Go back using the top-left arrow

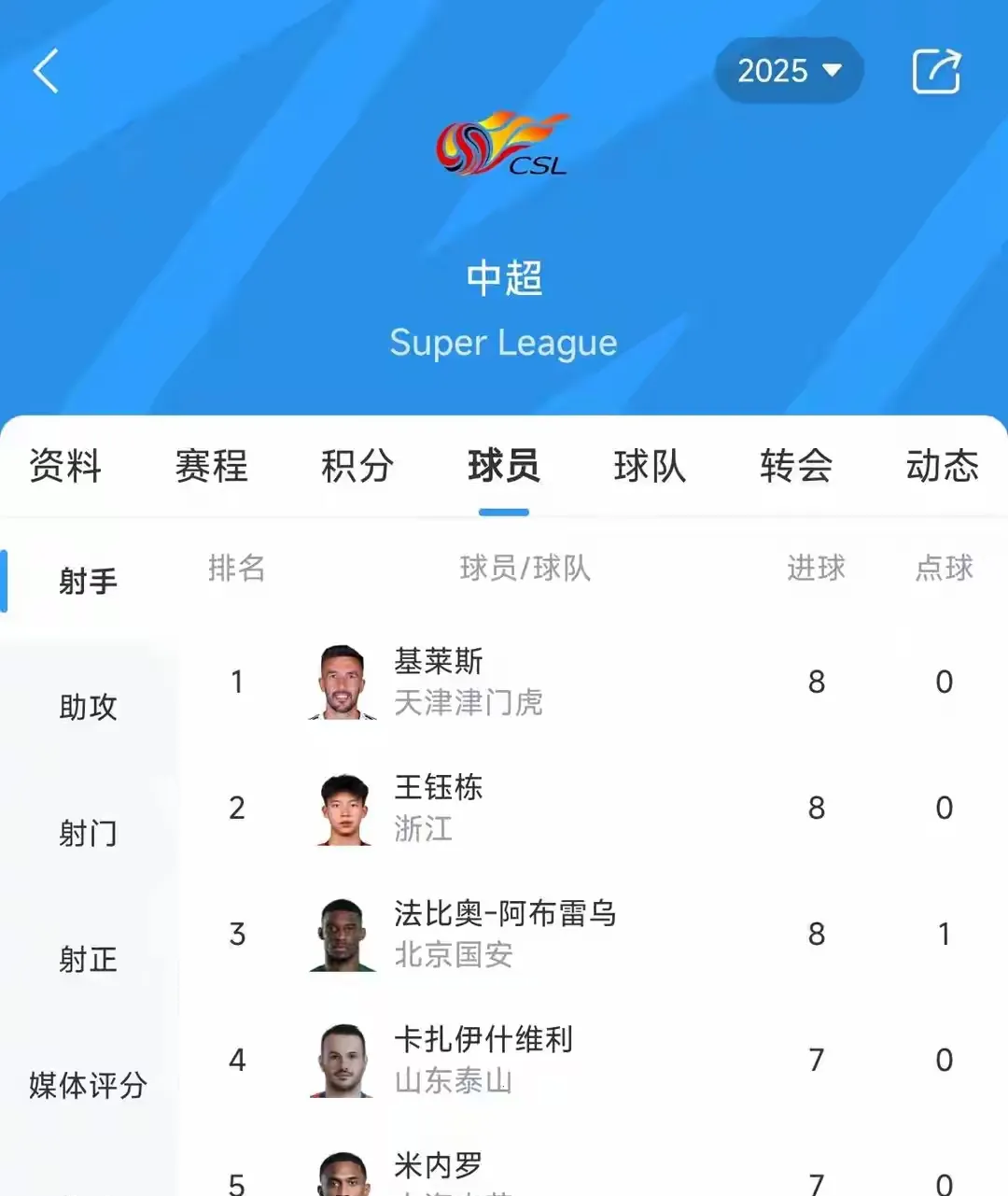[46, 71]
